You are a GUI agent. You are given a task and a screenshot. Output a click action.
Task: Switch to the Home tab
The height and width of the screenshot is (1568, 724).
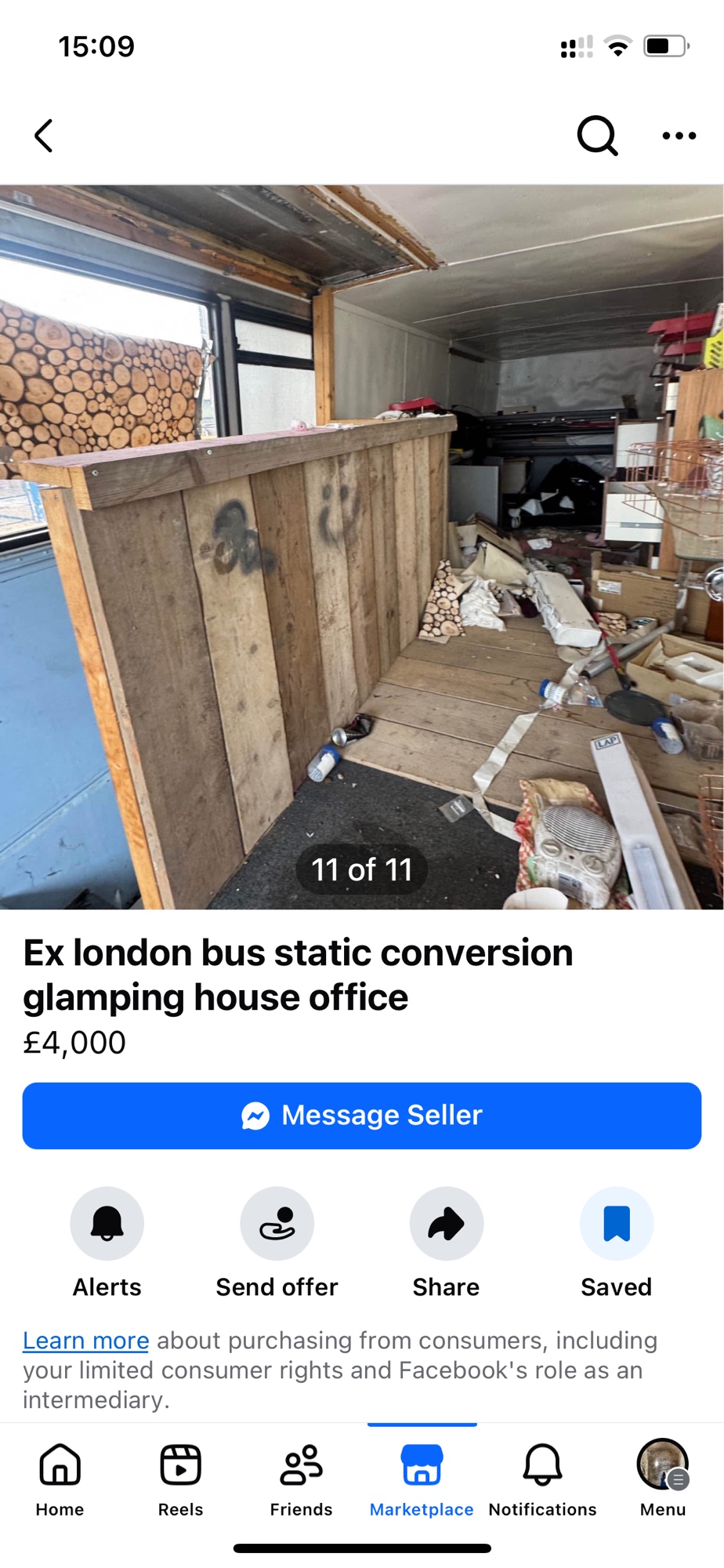click(x=60, y=1479)
